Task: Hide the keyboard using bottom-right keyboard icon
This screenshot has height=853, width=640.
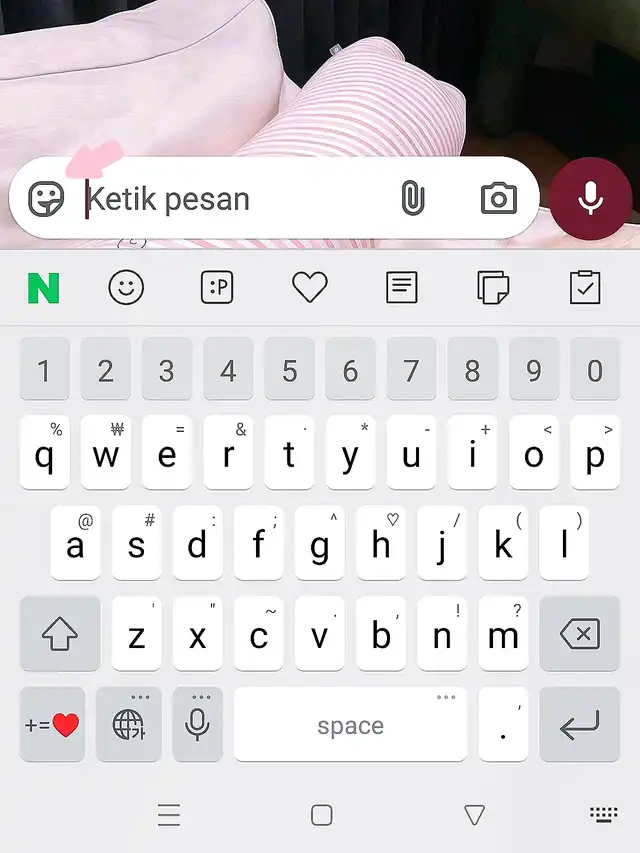Action: pos(604,814)
